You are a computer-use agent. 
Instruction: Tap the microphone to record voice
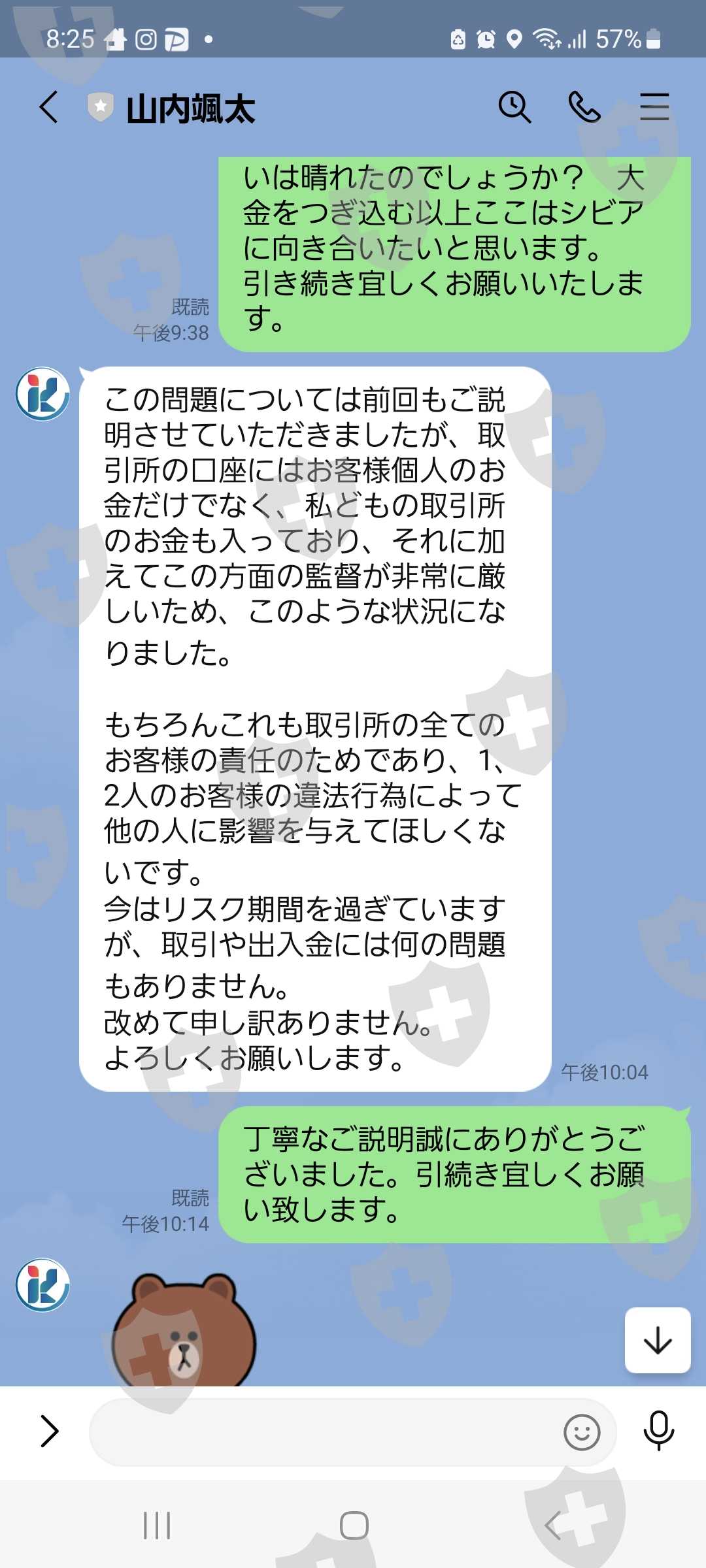pos(658,1431)
